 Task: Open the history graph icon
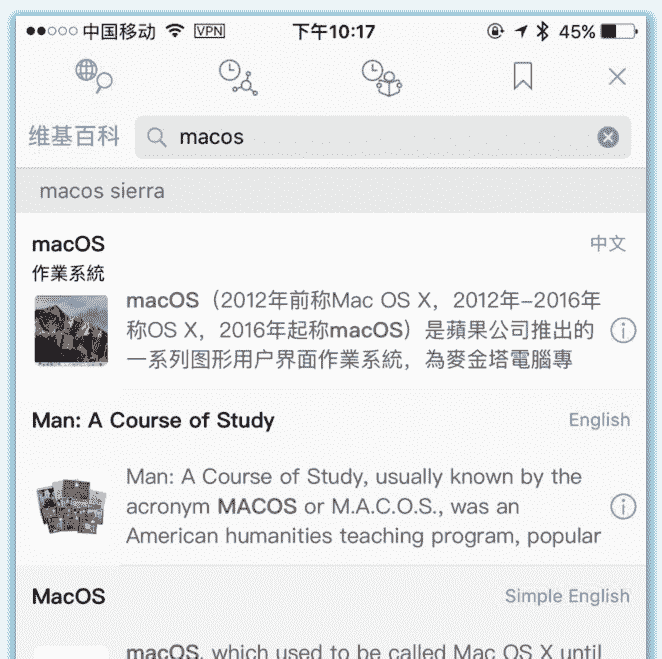coord(237,77)
